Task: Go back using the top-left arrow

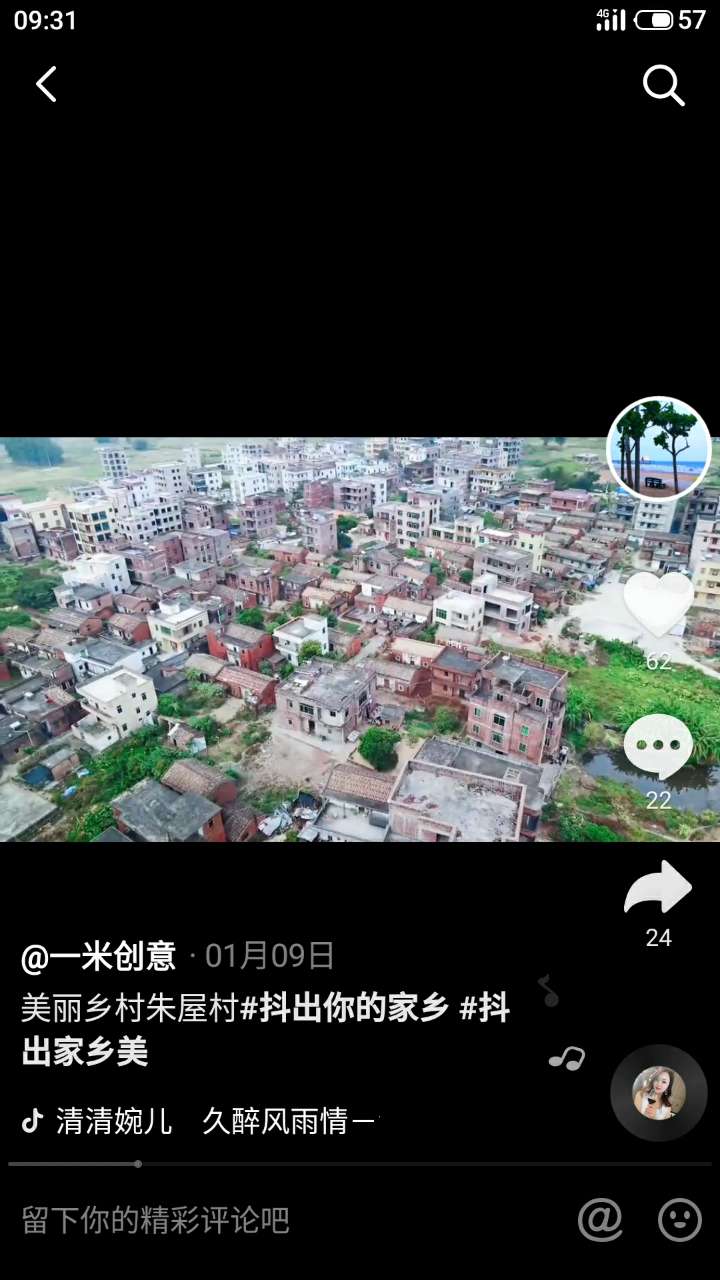Action: tap(46, 85)
